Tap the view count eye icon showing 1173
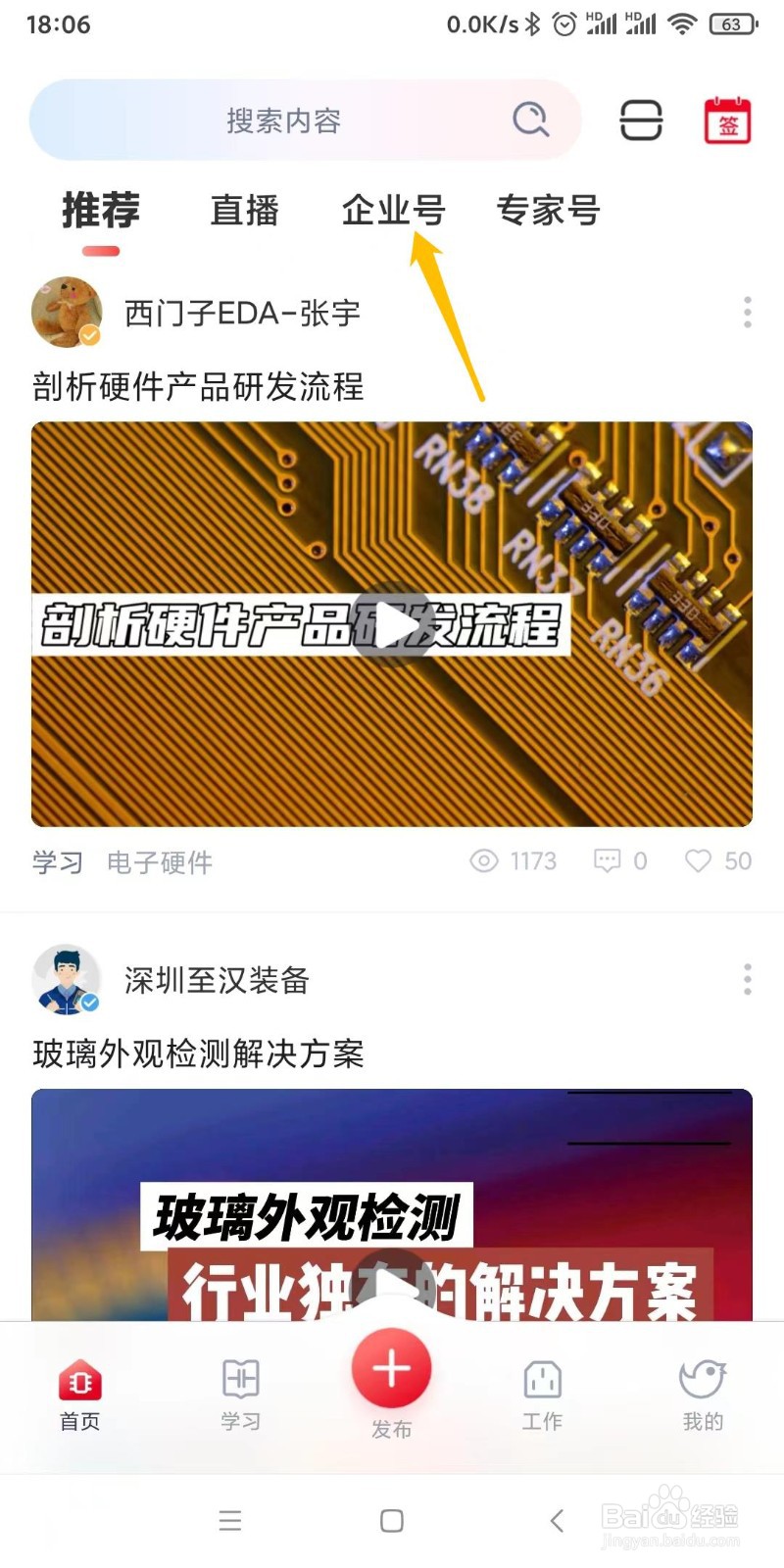This screenshot has height=1568, width=784. point(485,860)
